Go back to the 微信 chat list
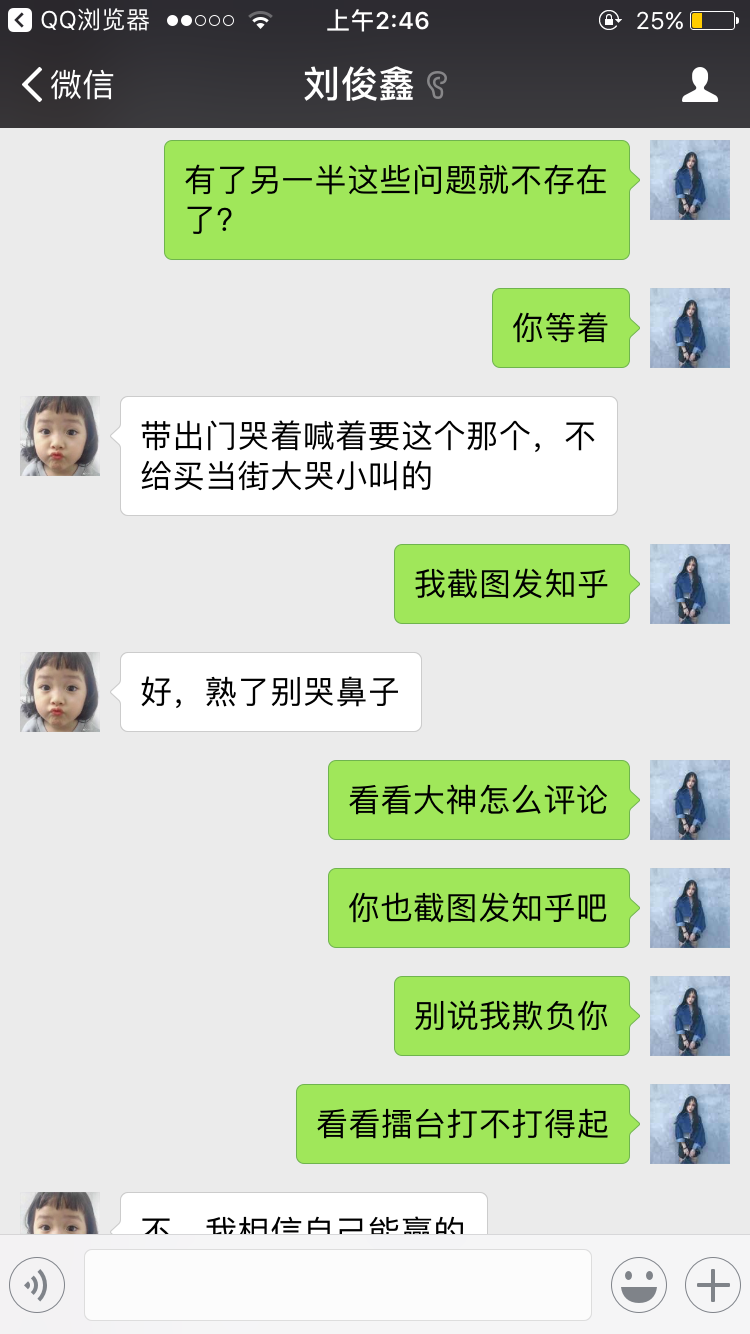This screenshot has height=1334, width=750. tap(68, 85)
